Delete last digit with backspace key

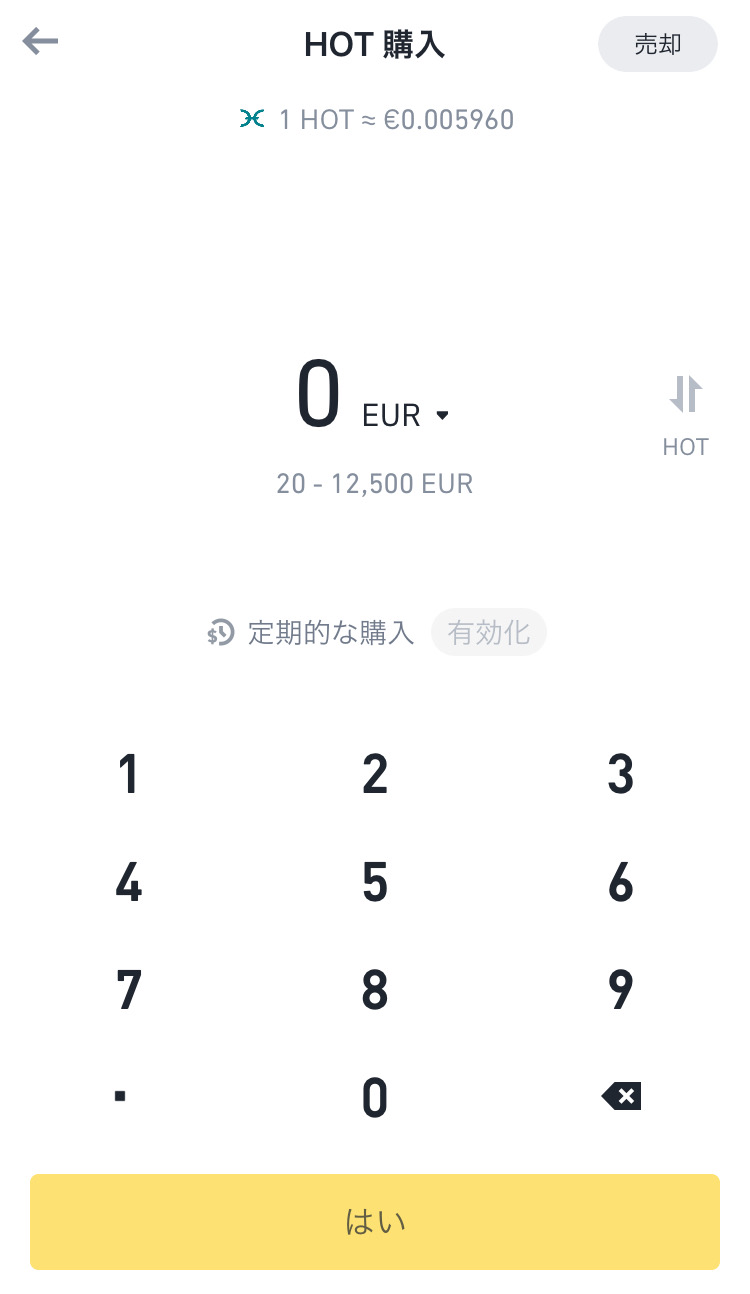621,1097
